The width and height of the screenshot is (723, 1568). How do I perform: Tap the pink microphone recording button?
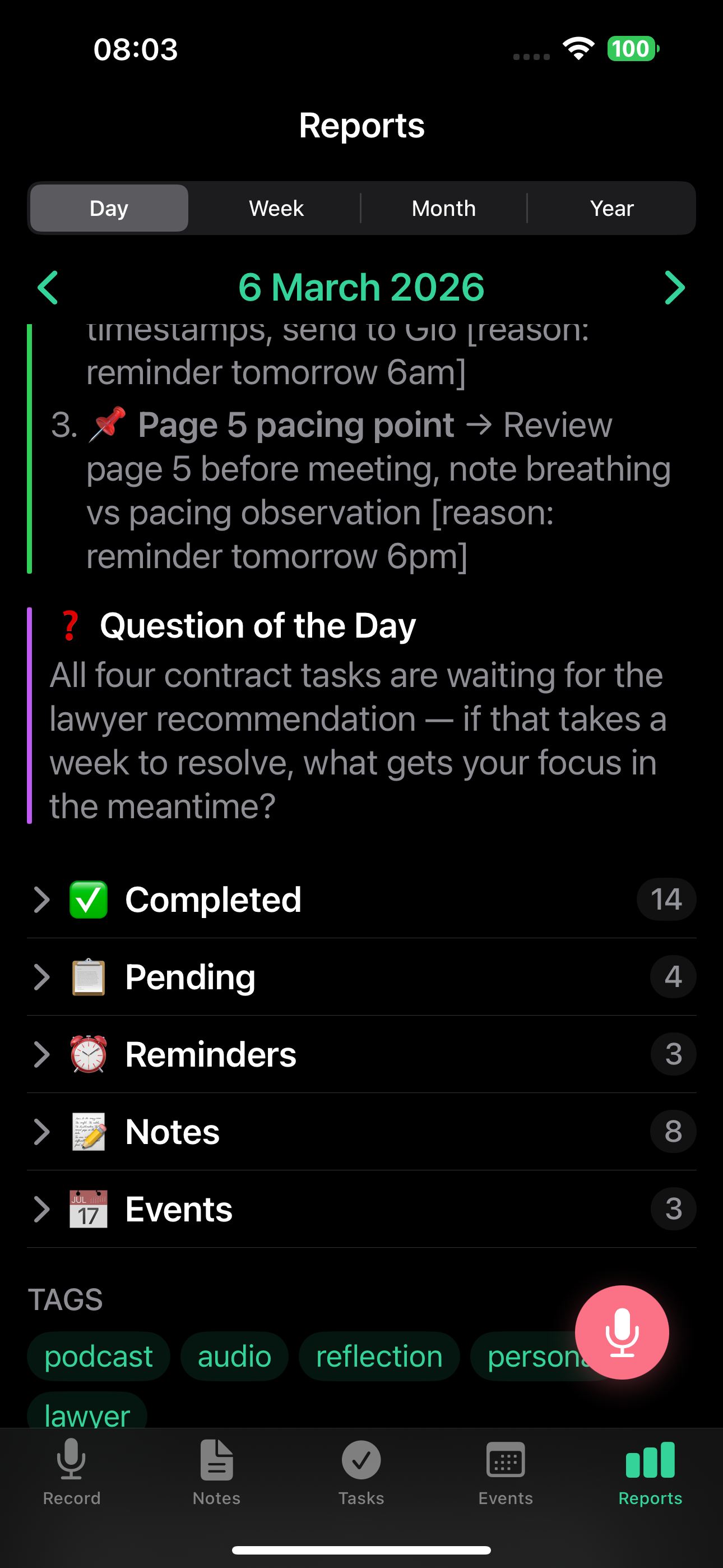click(622, 1332)
